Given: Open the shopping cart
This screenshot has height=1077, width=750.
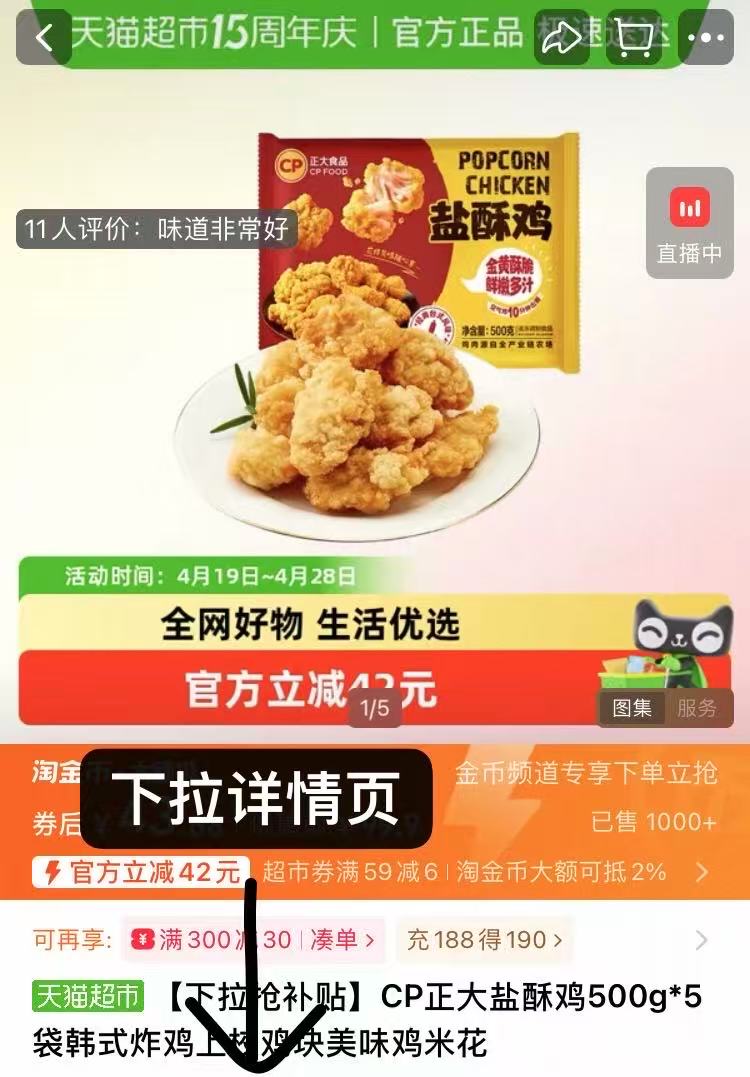Looking at the screenshot, I should (634, 38).
